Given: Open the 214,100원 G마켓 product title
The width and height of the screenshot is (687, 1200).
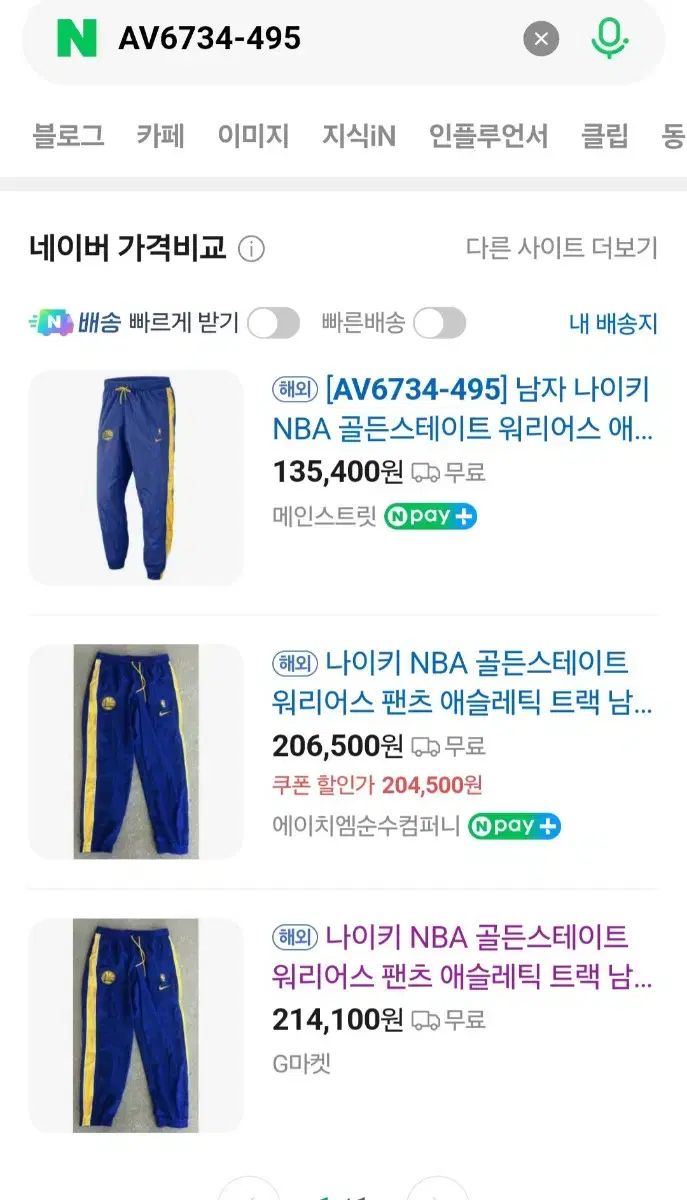Looking at the screenshot, I should (x=462, y=956).
